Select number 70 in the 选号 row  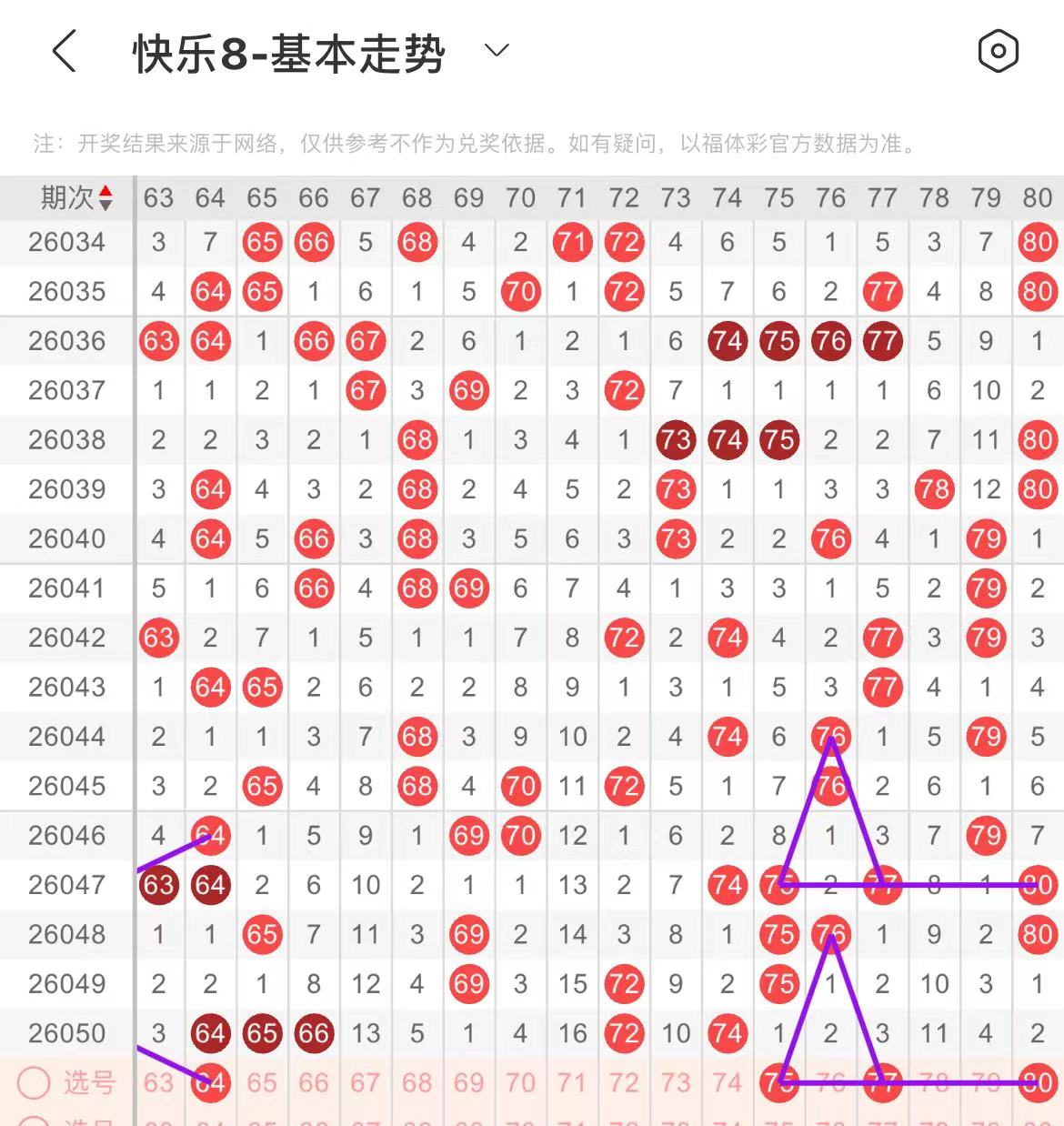coord(520,1082)
